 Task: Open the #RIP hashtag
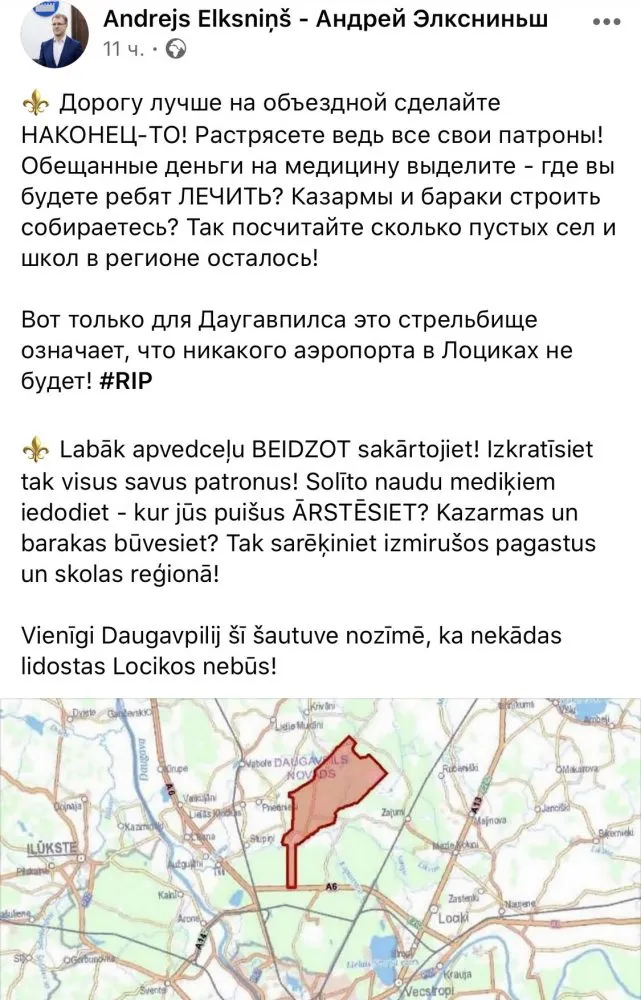(x=126, y=381)
